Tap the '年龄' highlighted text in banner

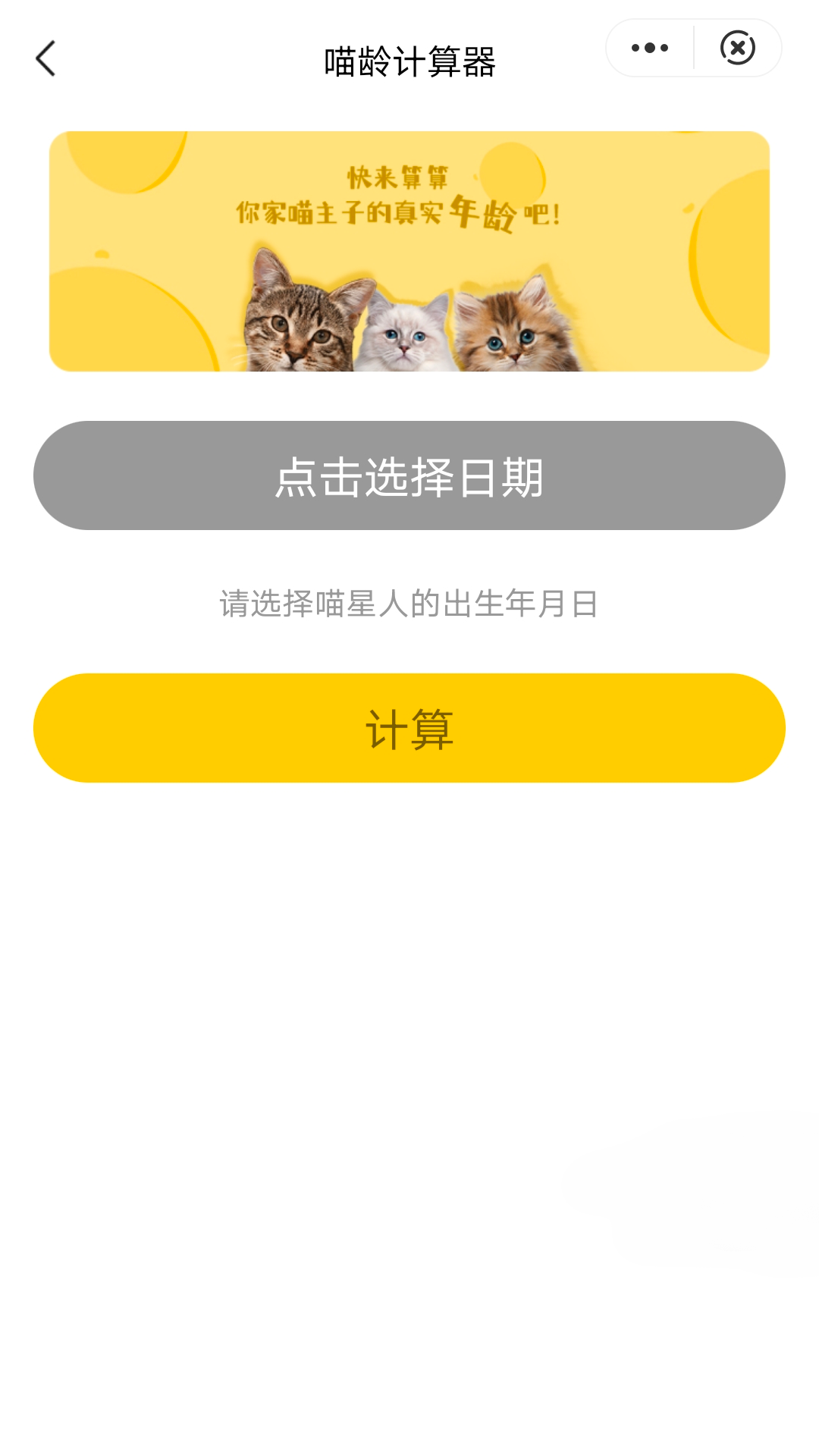click(x=483, y=215)
